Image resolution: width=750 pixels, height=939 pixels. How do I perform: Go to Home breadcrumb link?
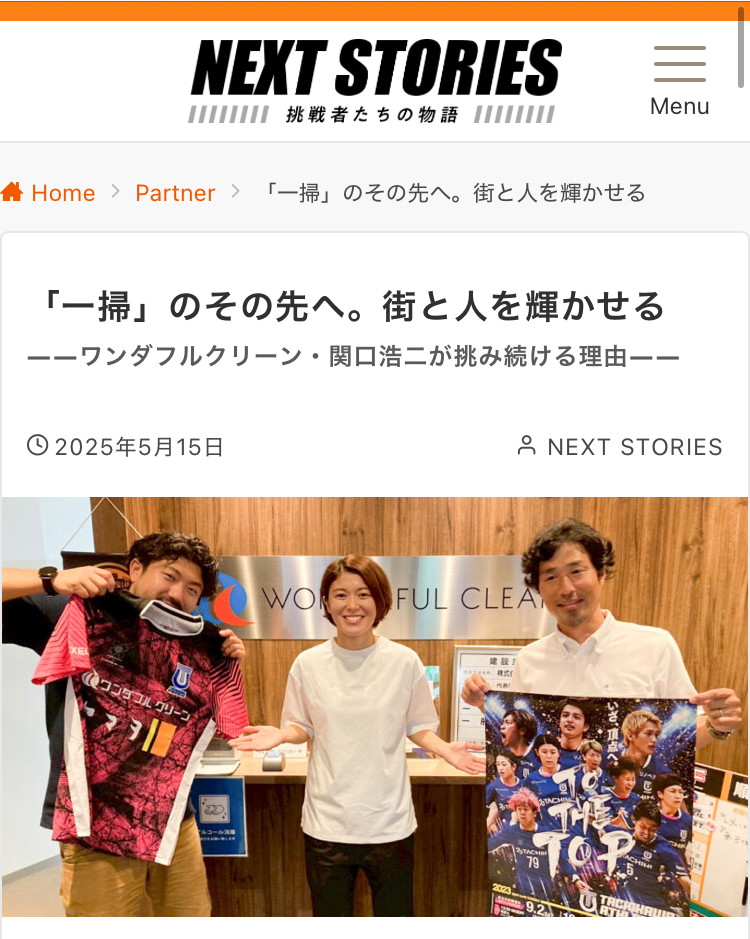point(50,193)
